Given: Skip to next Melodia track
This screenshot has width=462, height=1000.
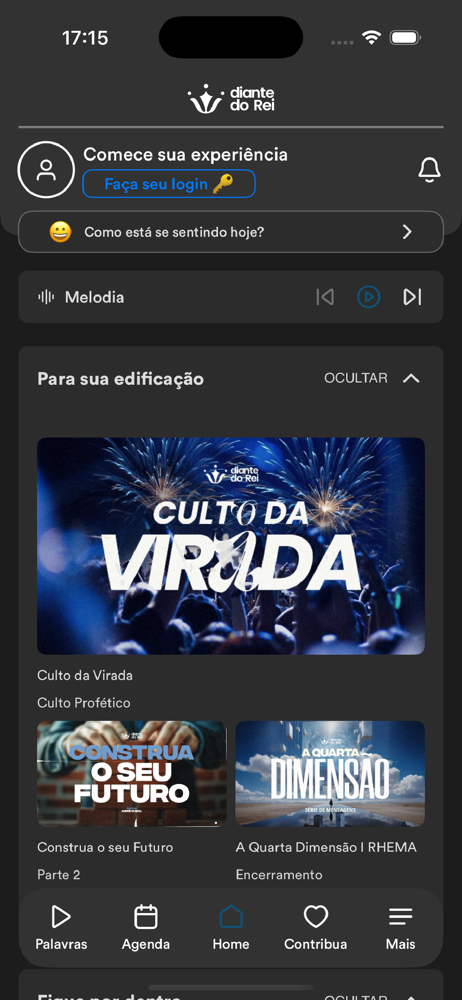Looking at the screenshot, I should [412, 297].
